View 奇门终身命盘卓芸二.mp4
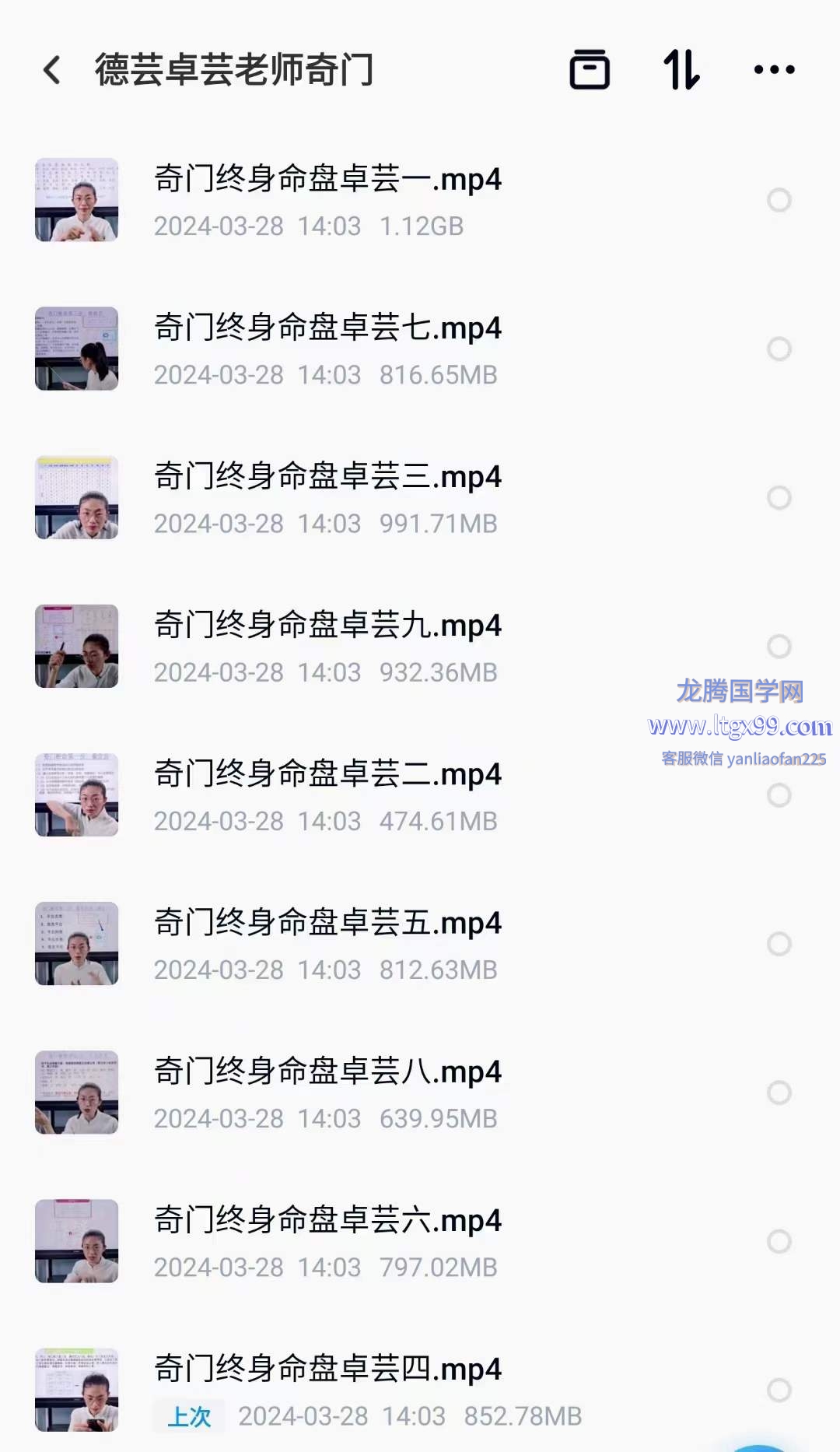 (x=327, y=774)
